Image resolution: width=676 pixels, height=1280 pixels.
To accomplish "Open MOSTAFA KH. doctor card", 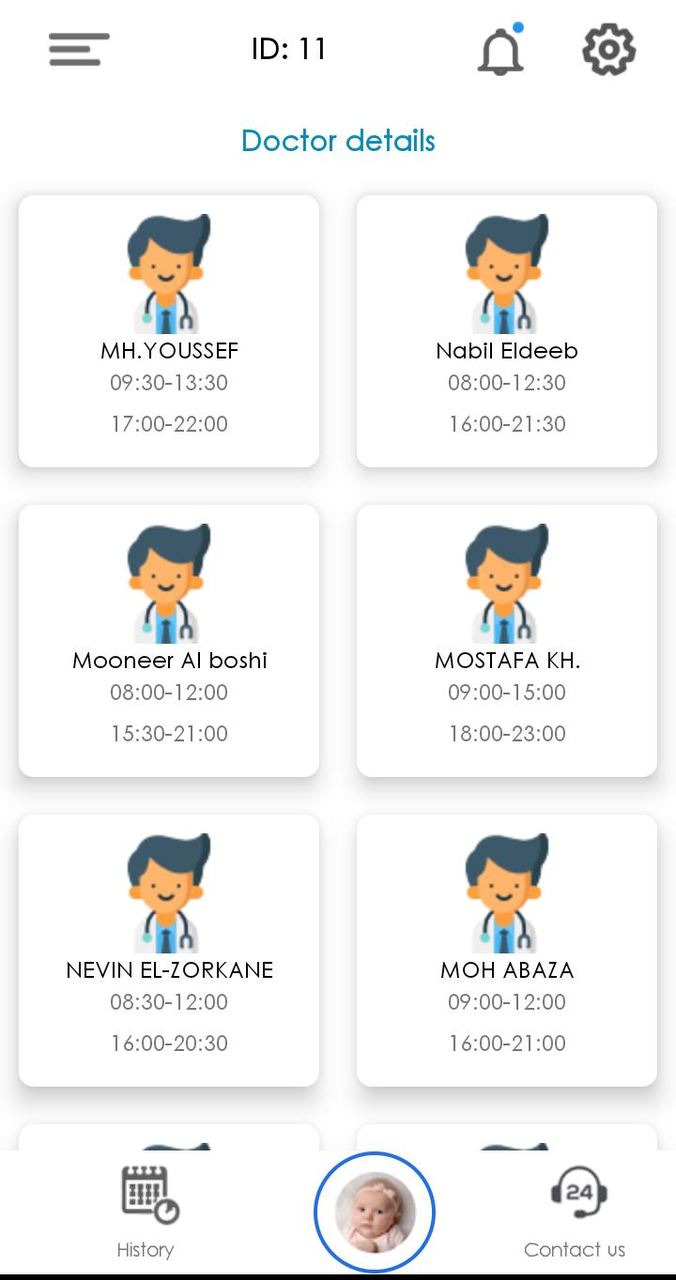I will click(x=507, y=641).
